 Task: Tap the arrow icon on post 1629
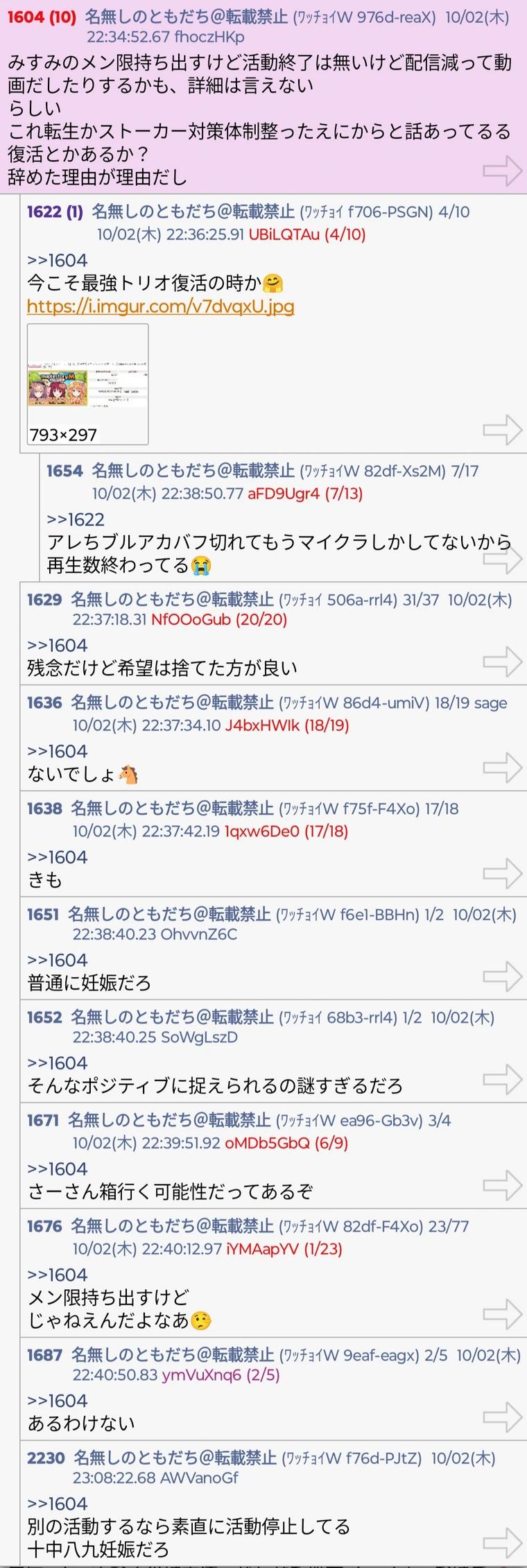[502, 661]
